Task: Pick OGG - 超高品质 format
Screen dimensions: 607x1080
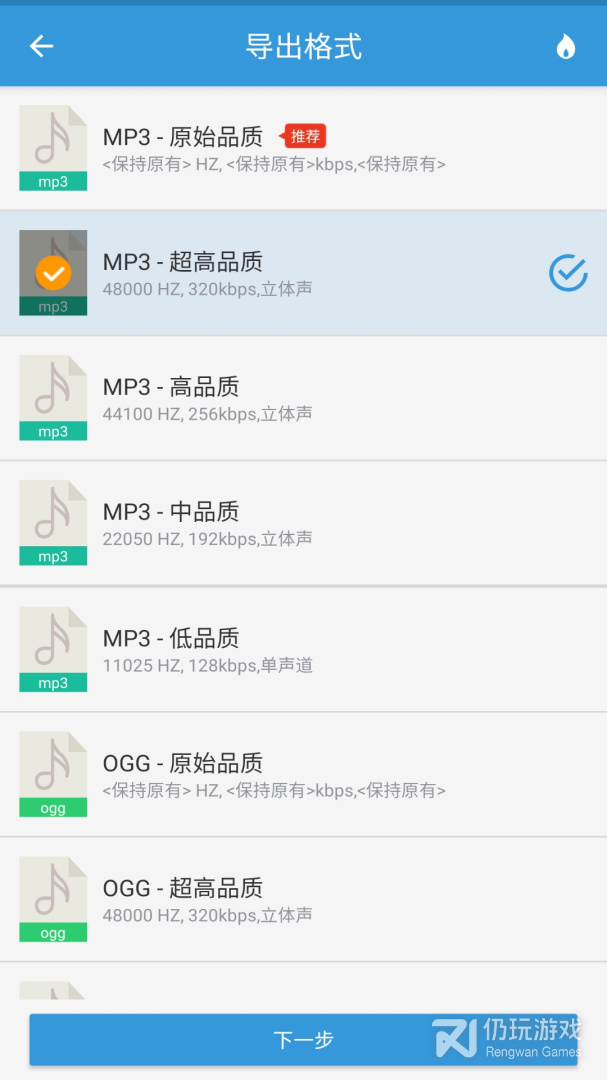Action: [303, 899]
